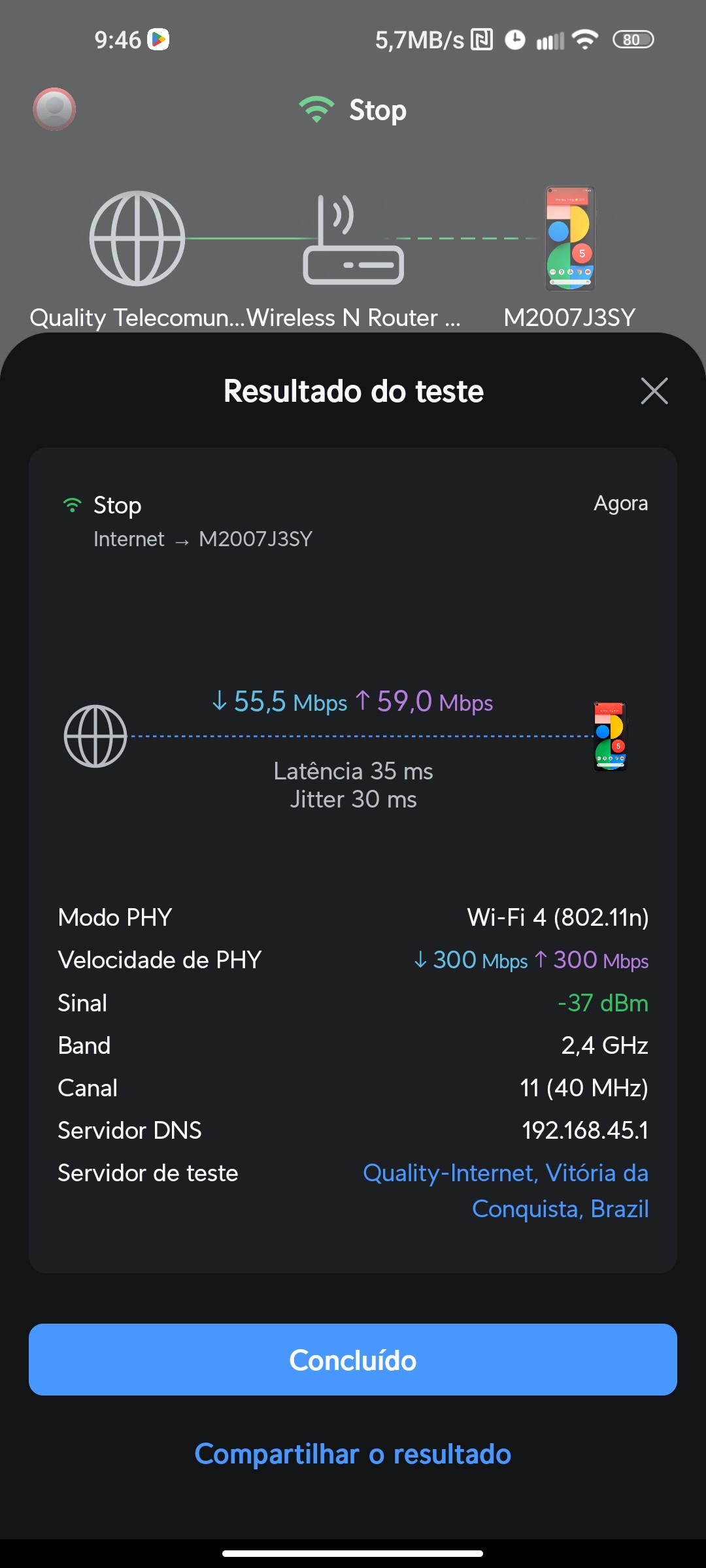
Task: Share the test result via Compartilhar o resultado
Action: [353, 1454]
